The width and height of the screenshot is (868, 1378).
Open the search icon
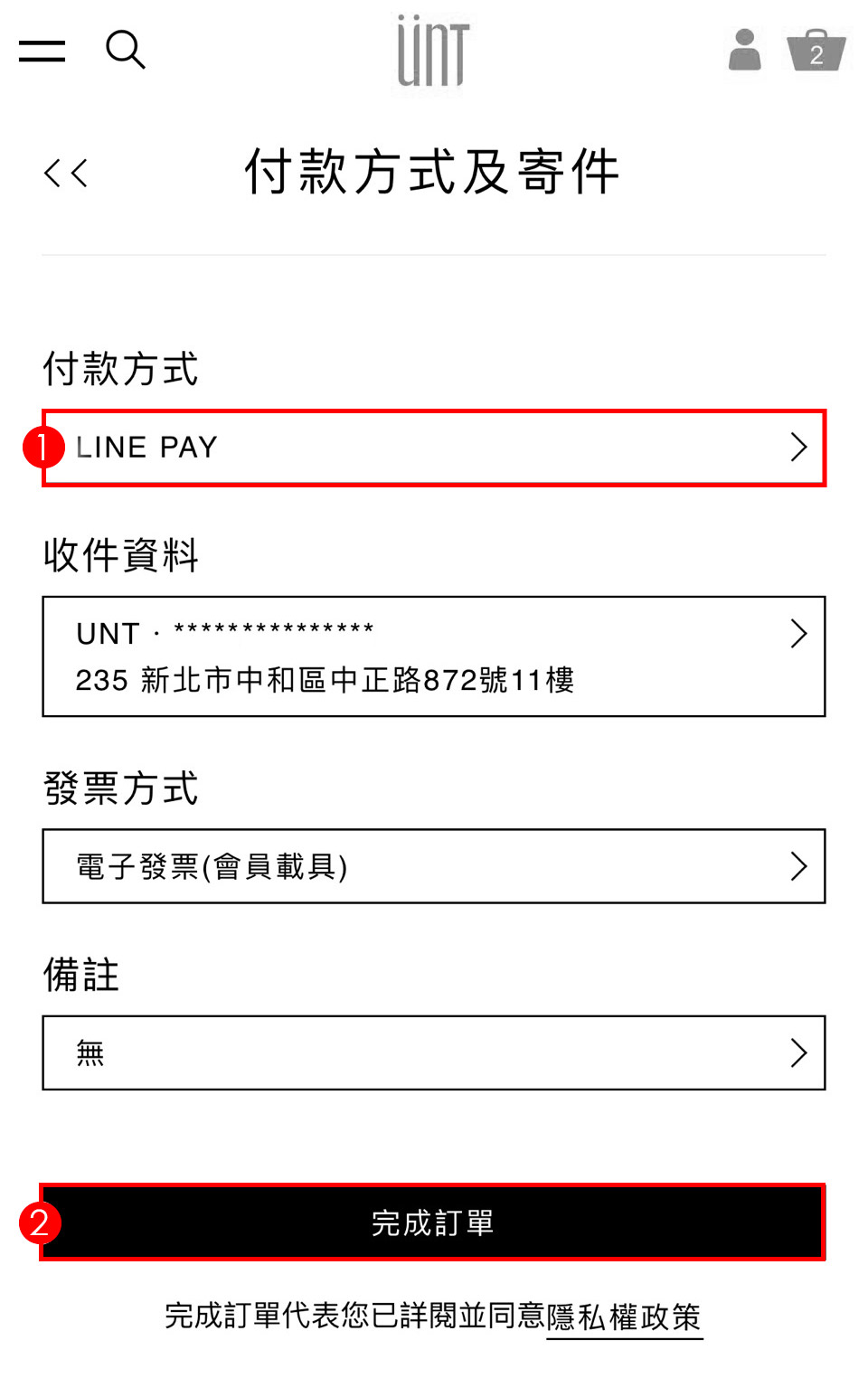[x=125, y=50]
